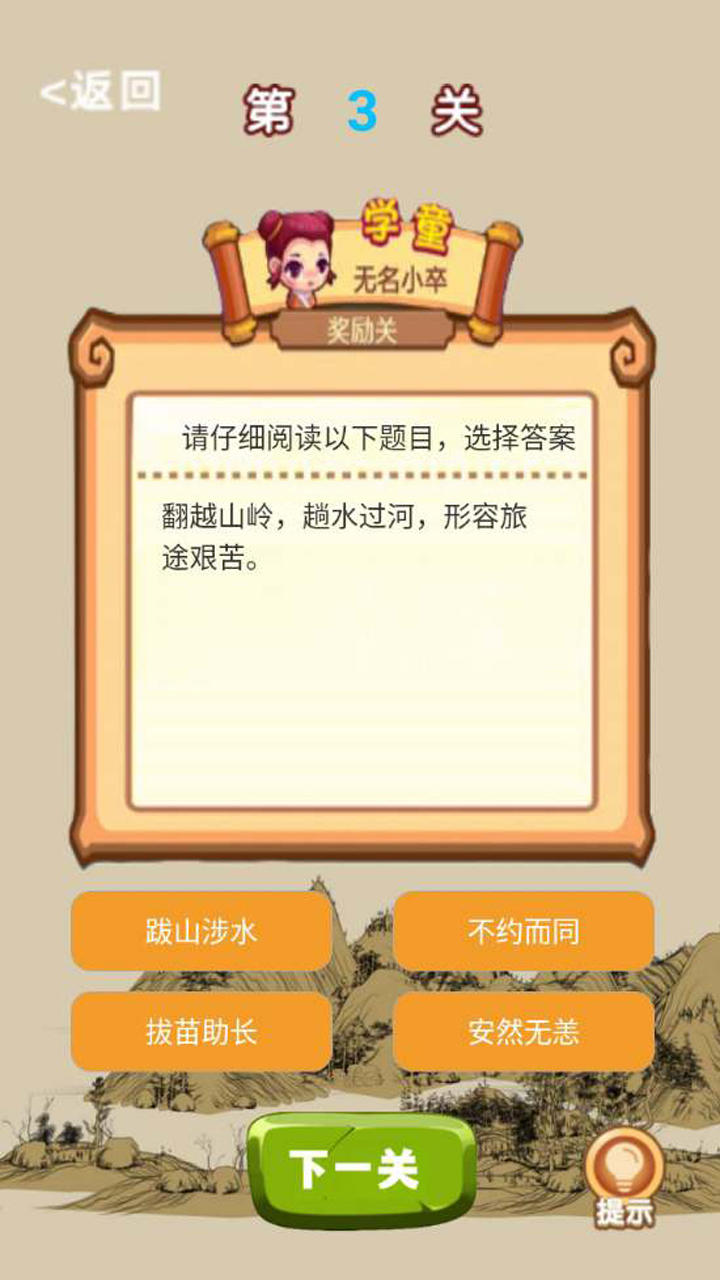The image size is (720, 1280).
Task: Open the 提示 lightbulb hint
Action: click(x=624, y=1177)
